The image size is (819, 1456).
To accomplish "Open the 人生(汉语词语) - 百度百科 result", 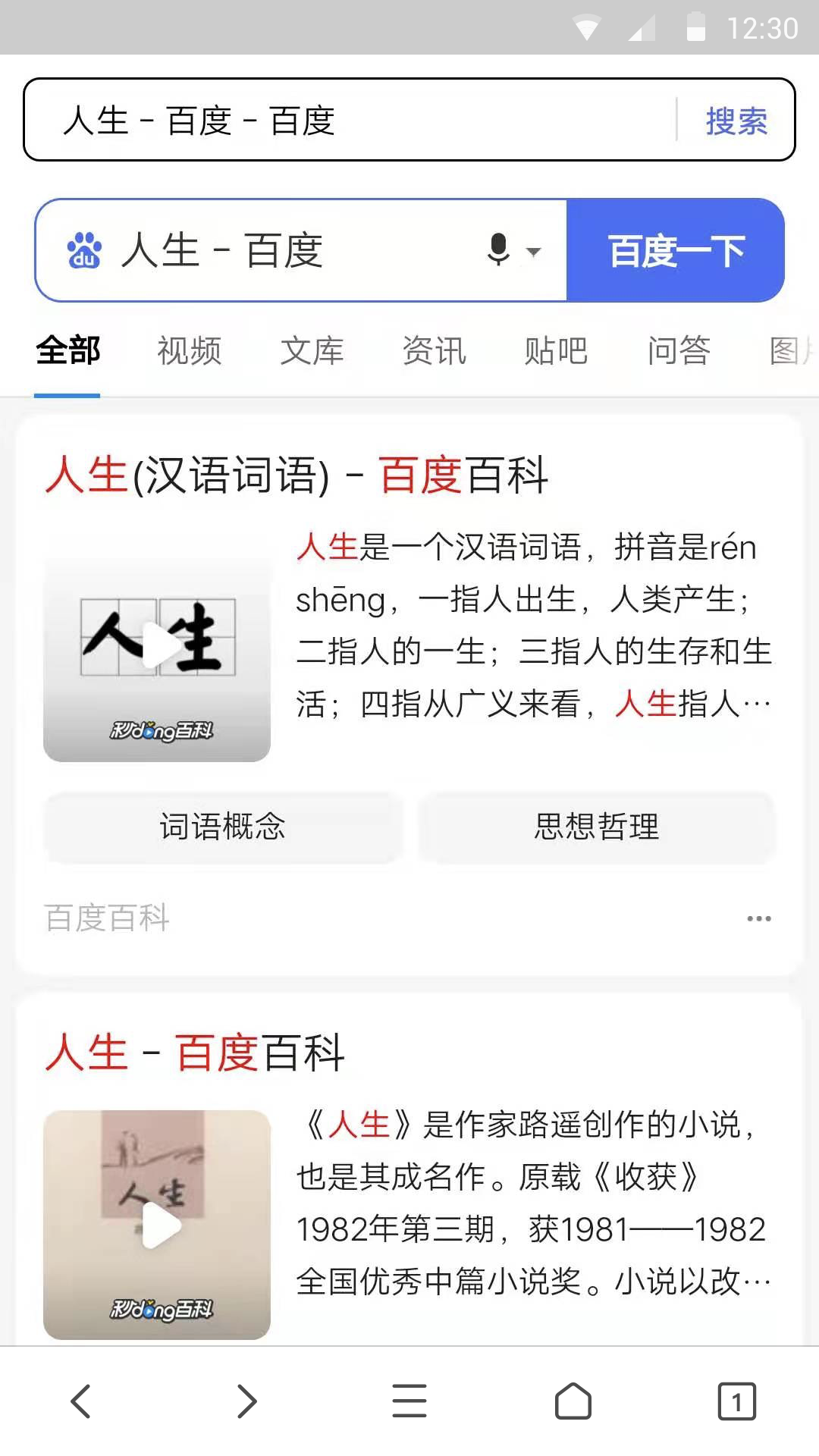I will [296, 475].
